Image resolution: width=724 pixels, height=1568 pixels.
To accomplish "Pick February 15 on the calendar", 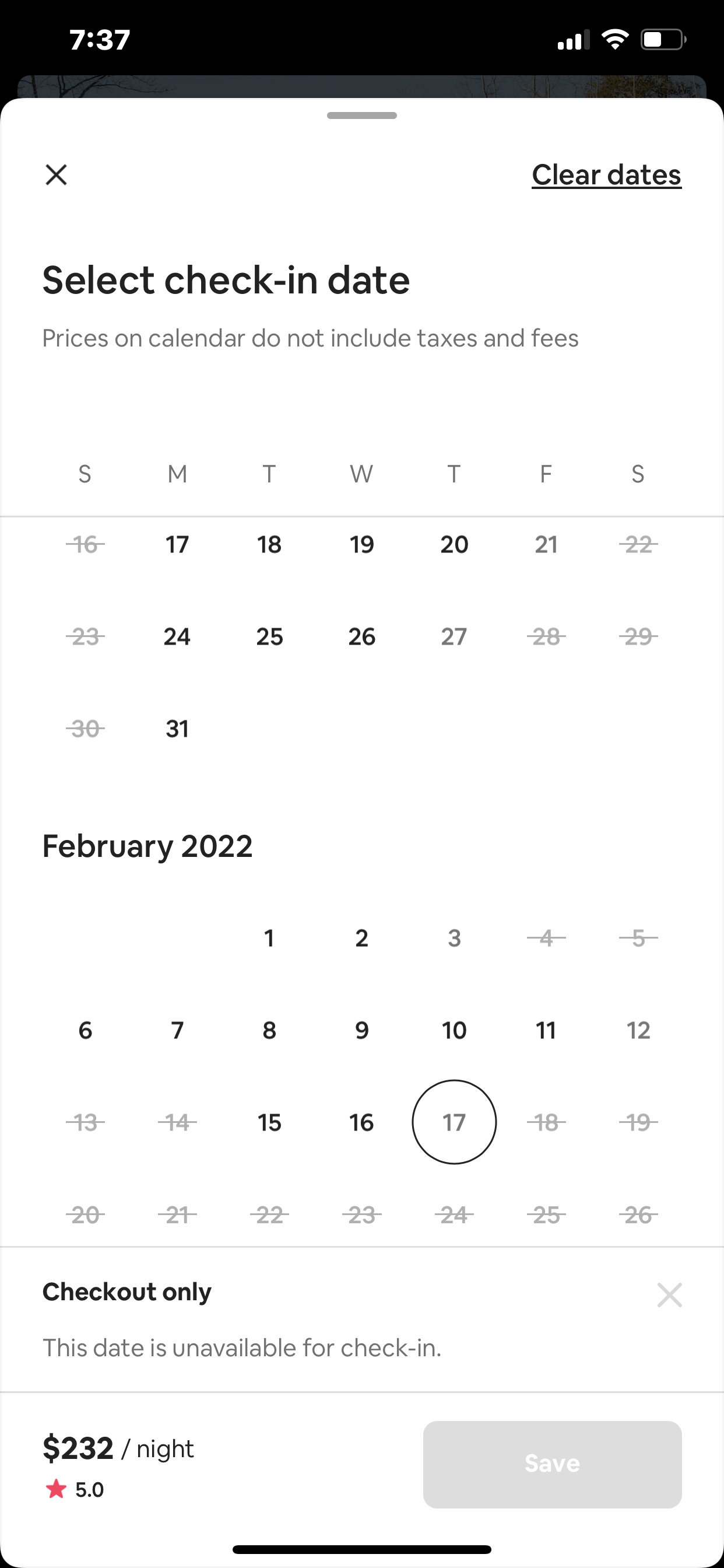I will [269, 1122].
